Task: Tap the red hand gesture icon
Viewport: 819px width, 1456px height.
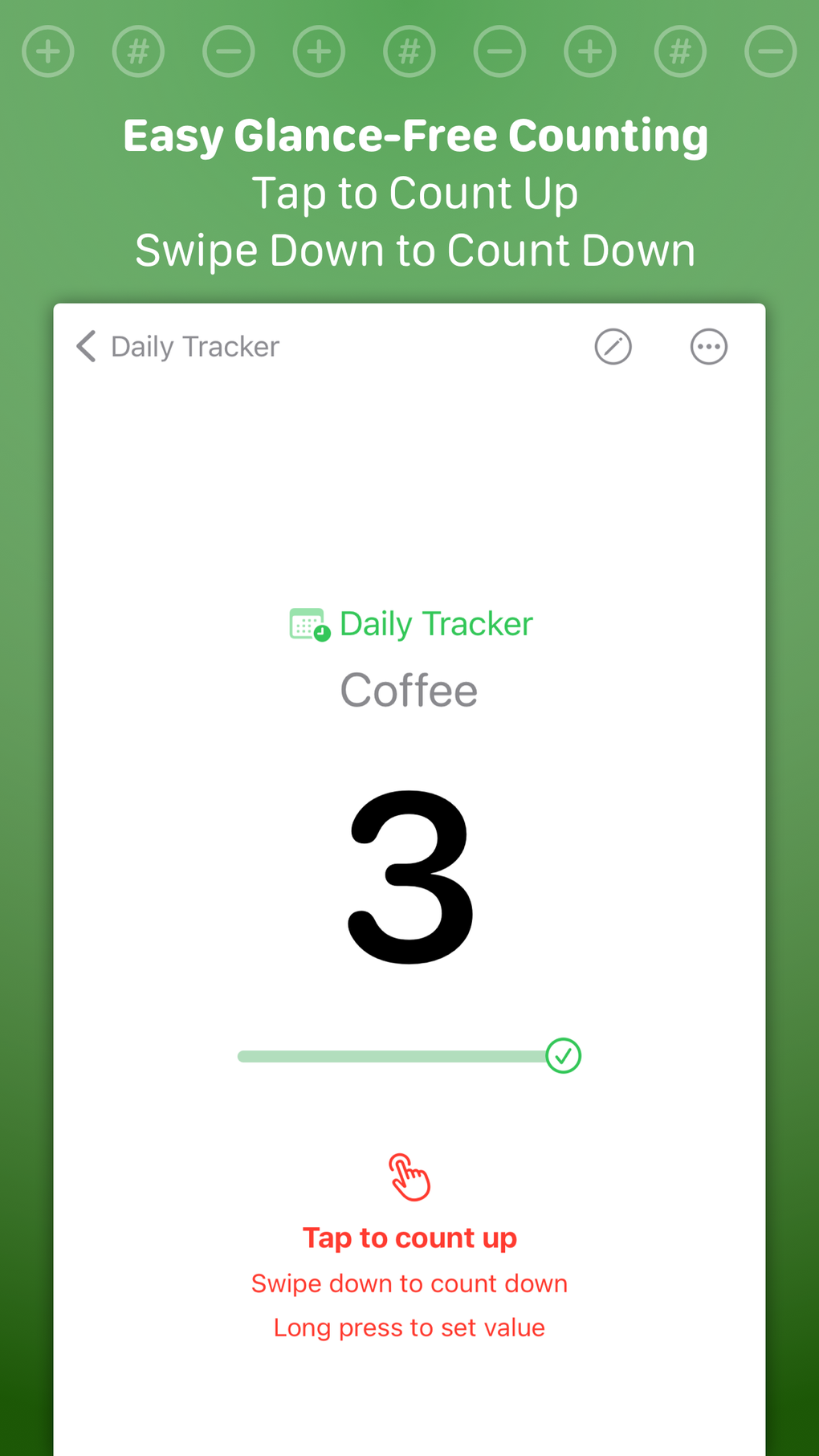Action: [x=409, y=1178]
